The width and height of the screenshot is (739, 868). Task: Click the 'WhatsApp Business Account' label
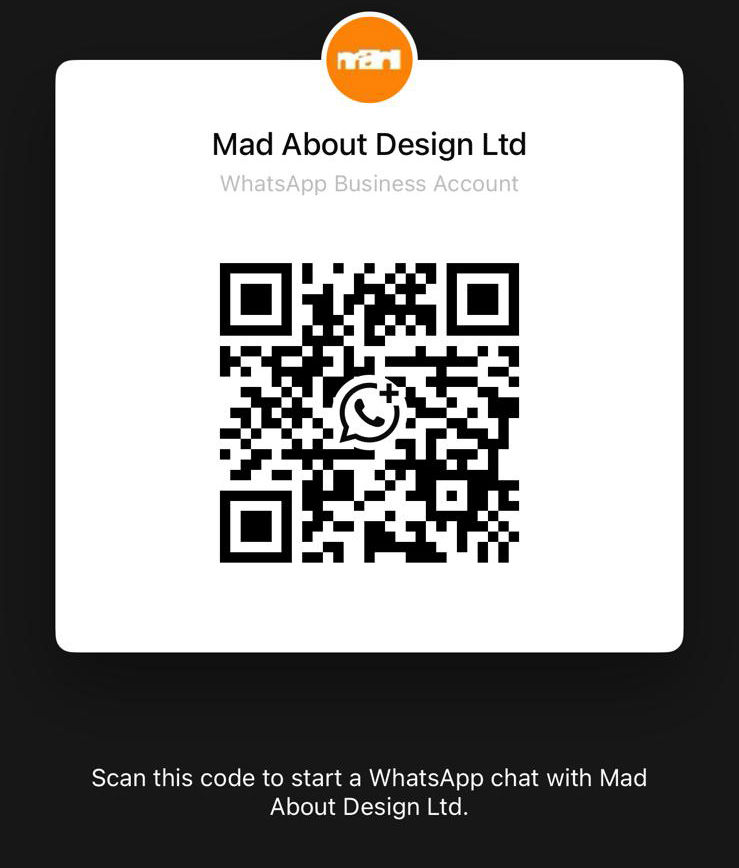369,183
